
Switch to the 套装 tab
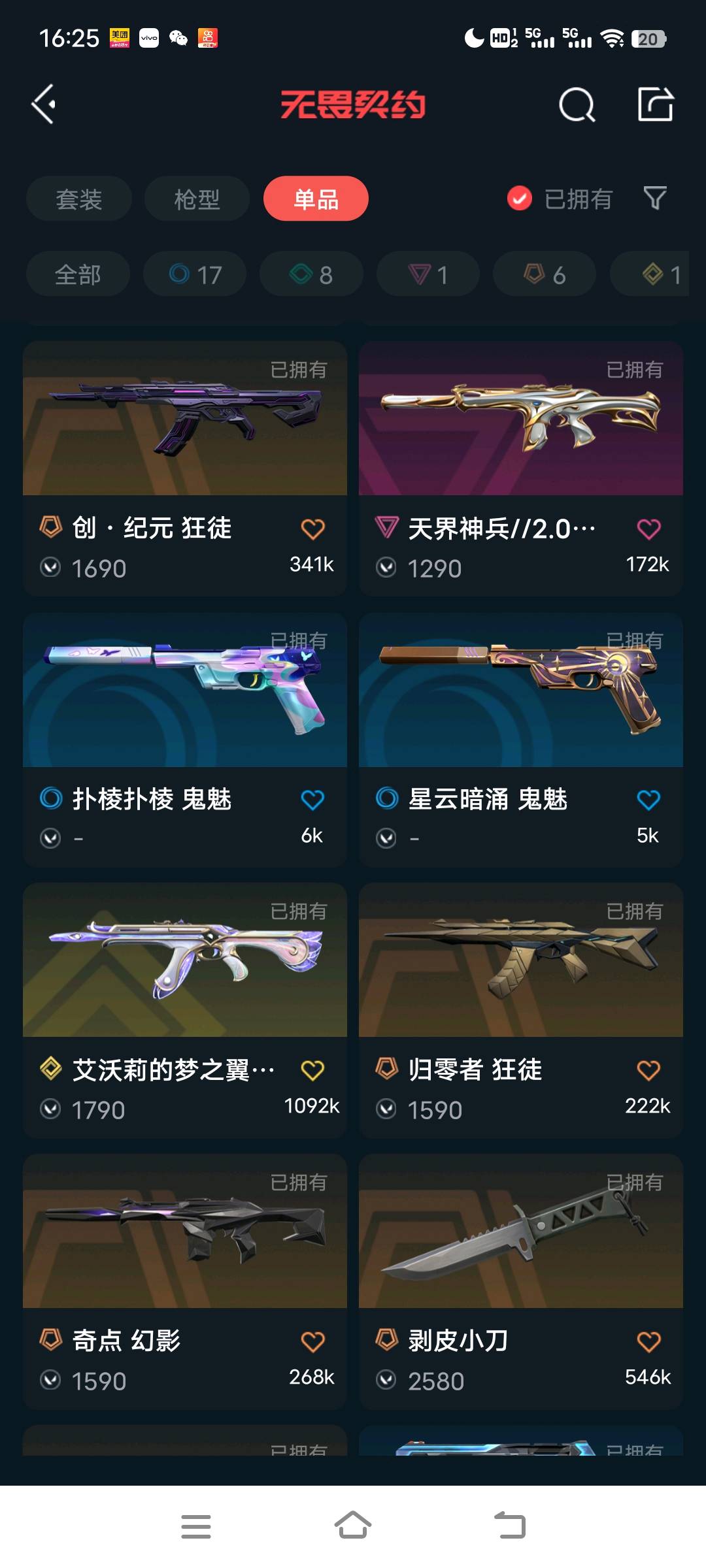(x=79, y=199)
